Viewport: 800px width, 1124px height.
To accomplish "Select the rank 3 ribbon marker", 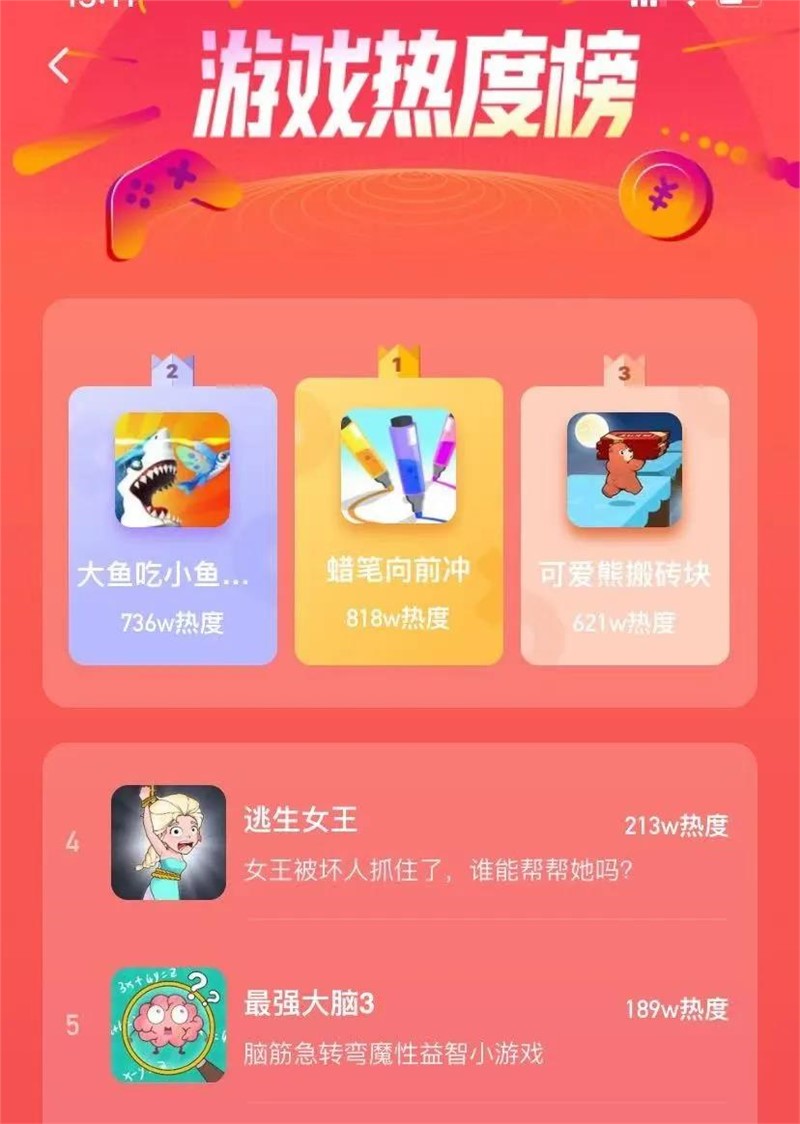I will pyautogui.click(x=625, y=370).
